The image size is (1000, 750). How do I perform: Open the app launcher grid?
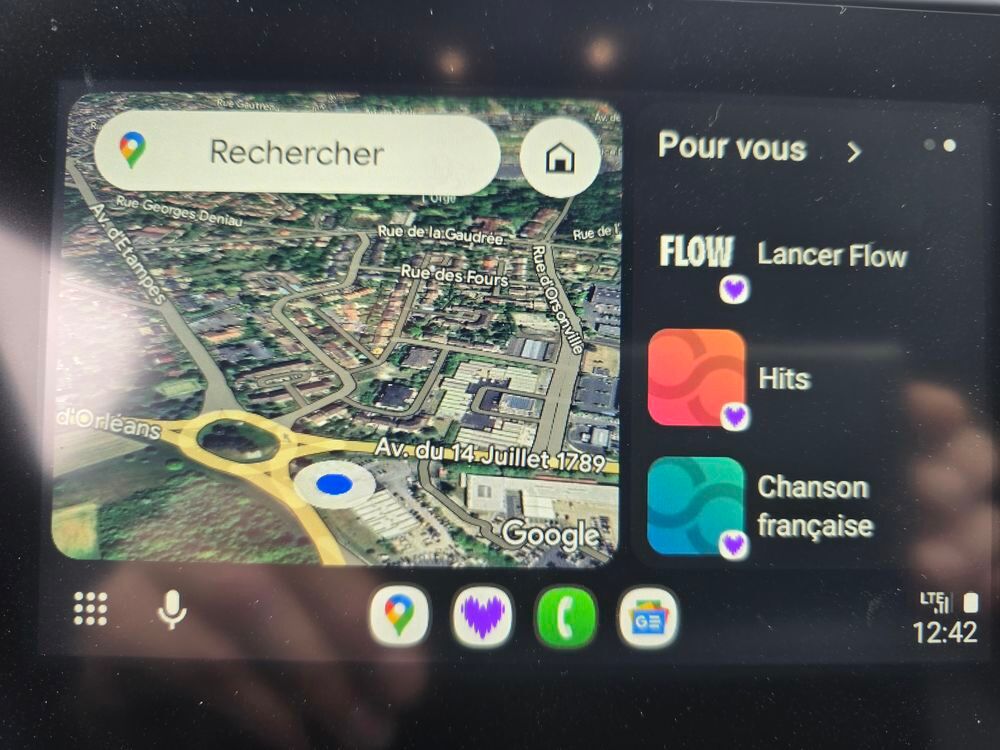click(x=91, y=608)
